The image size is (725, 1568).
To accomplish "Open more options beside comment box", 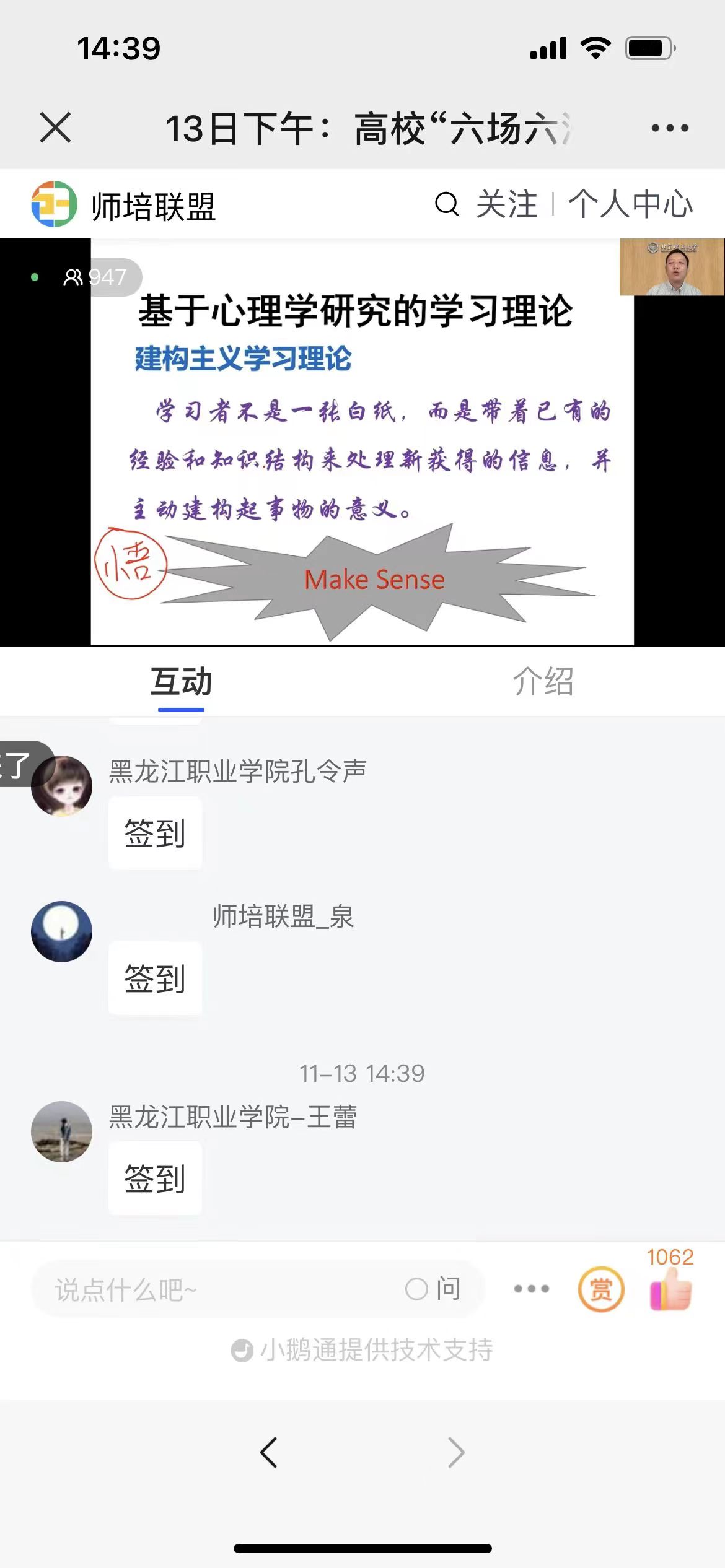I will tap(531, 1289).
